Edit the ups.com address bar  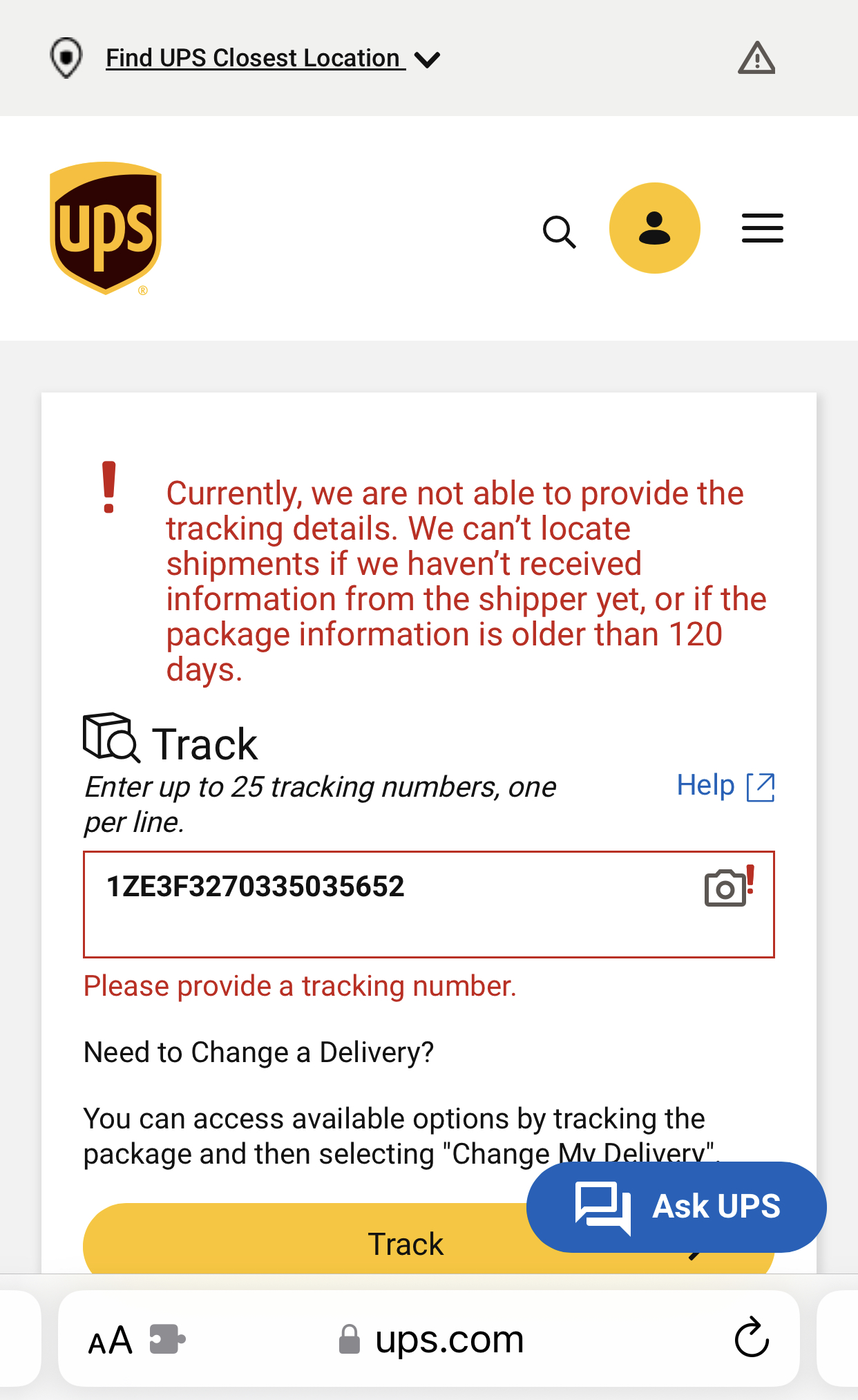click(x=449, y=1340)
